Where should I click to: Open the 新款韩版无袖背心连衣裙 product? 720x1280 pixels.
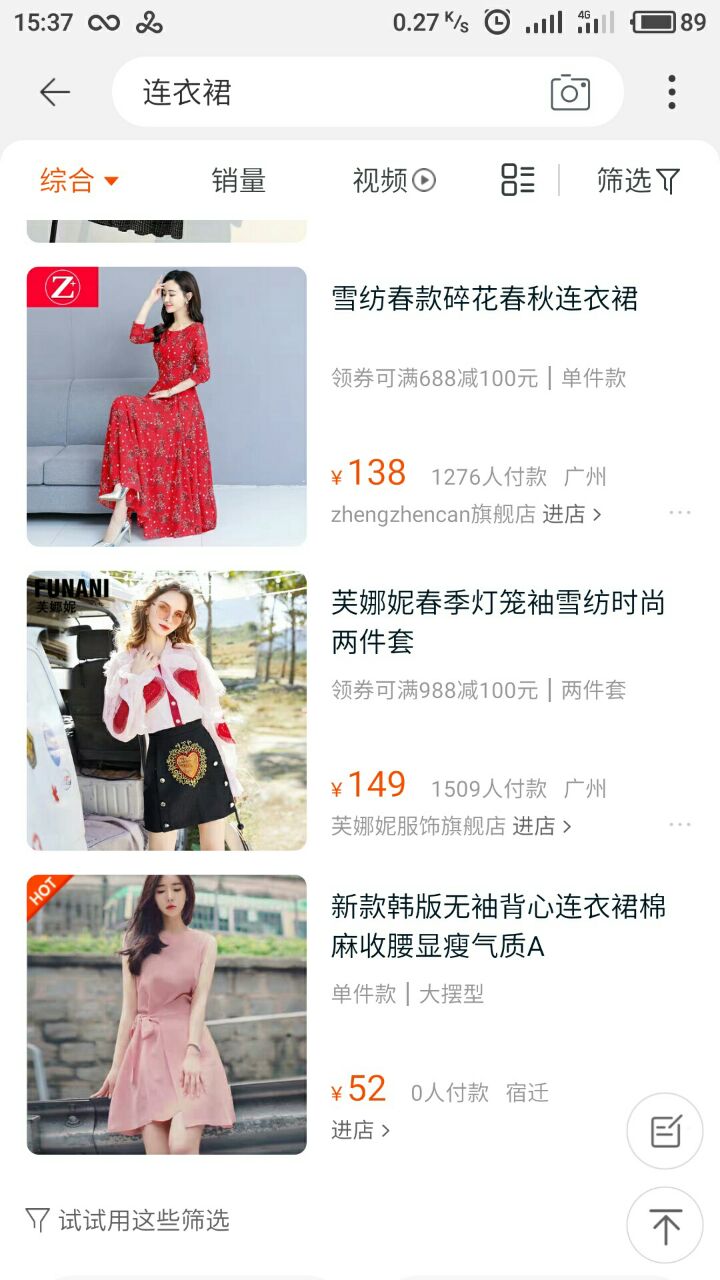tap(497, 926)
